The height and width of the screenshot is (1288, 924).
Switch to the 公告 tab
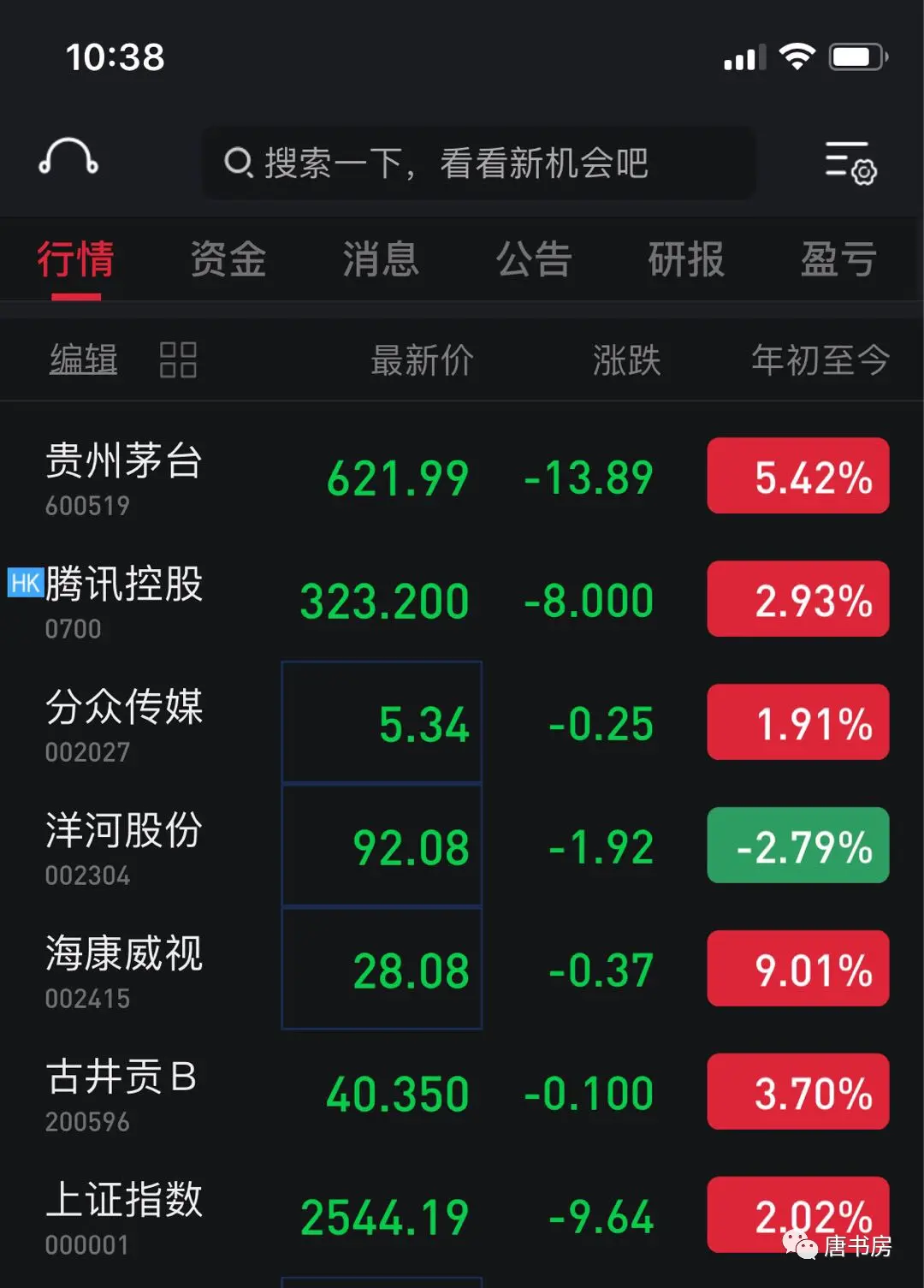pos(534,259)
